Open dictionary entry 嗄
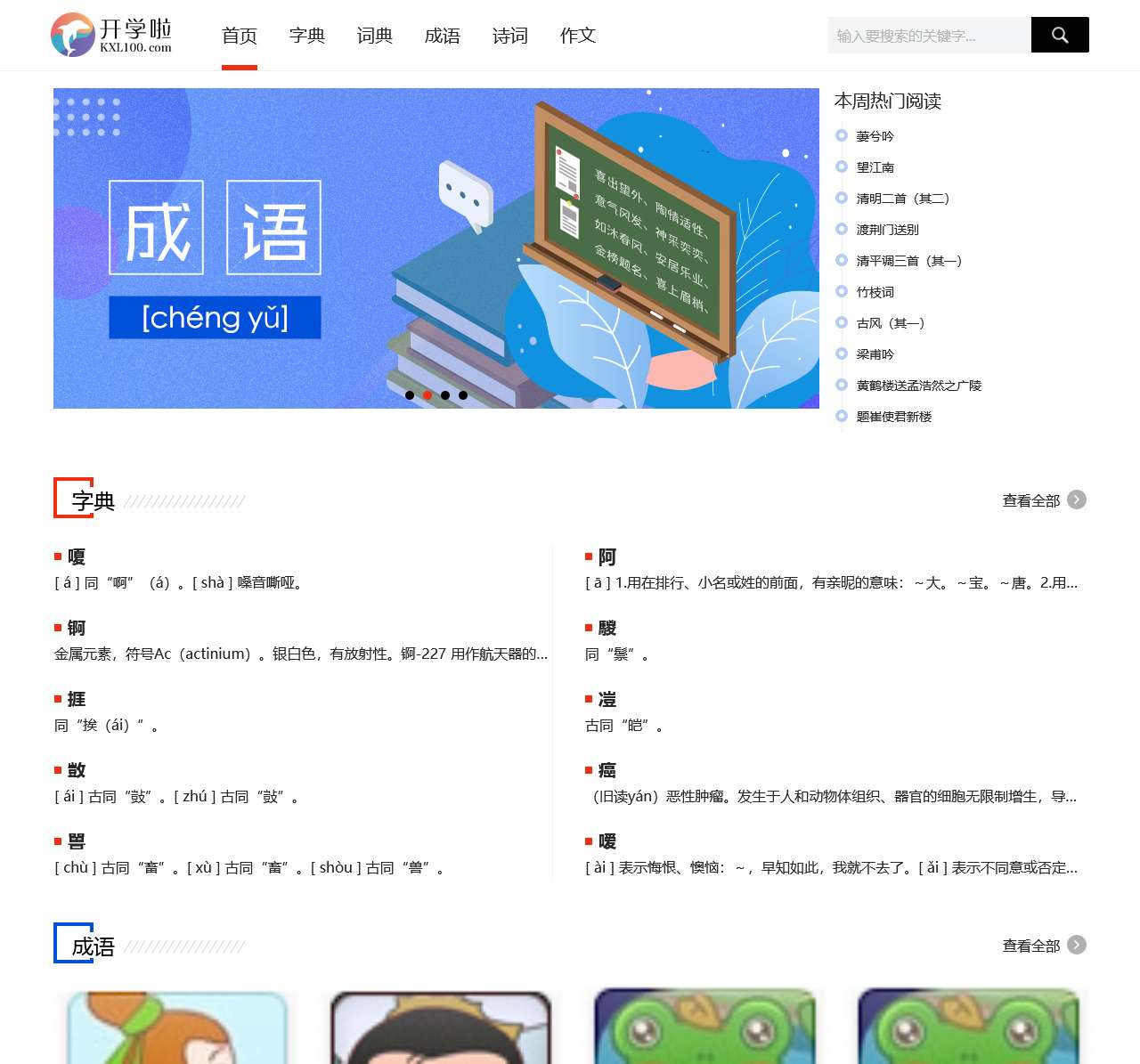 click(77, 557)
